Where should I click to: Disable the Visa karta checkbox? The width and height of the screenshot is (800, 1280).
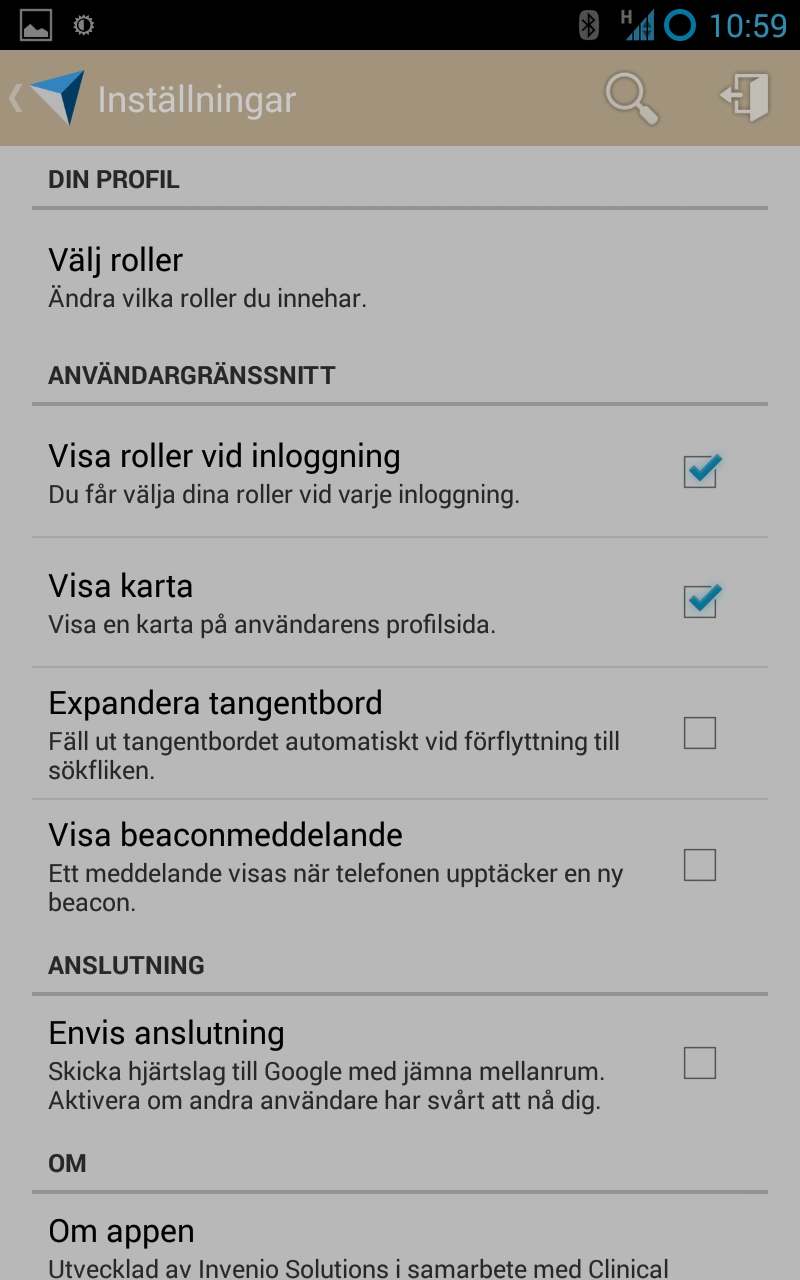point(701,601)
